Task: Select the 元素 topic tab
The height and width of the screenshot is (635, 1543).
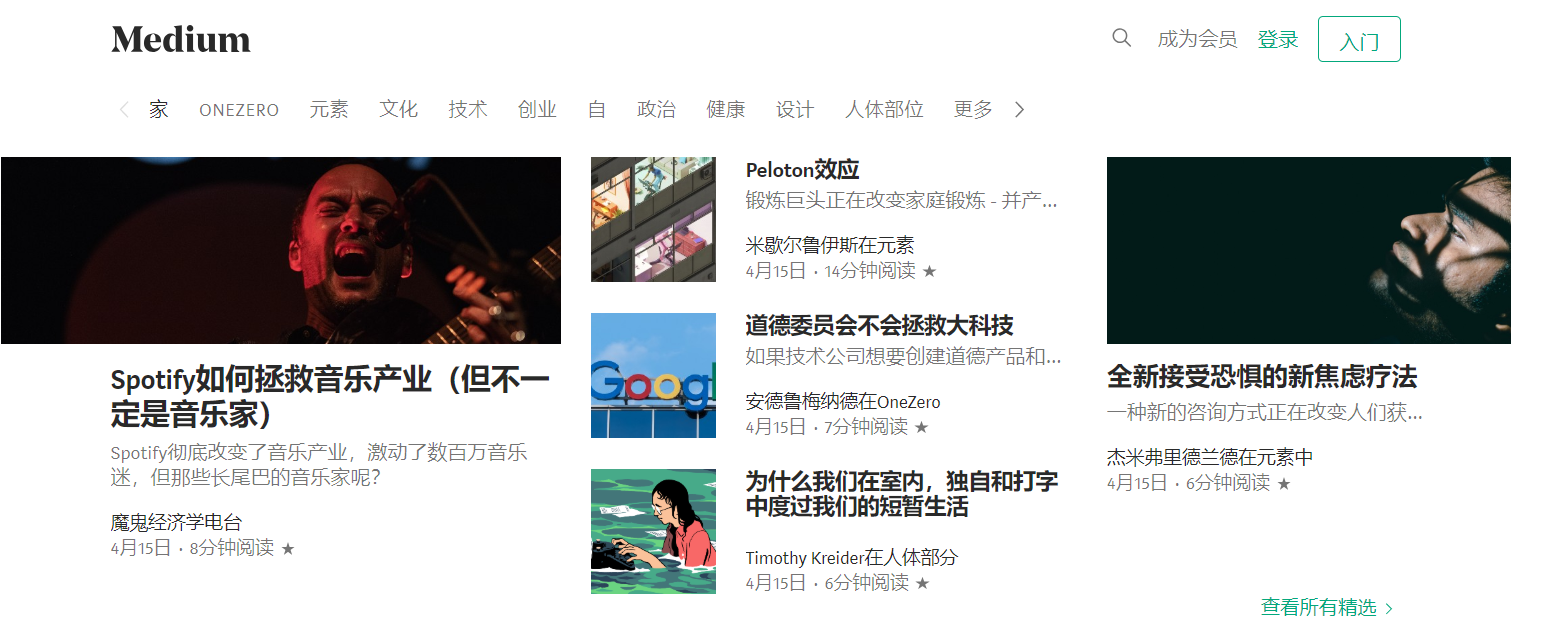Action: [329, 110]
